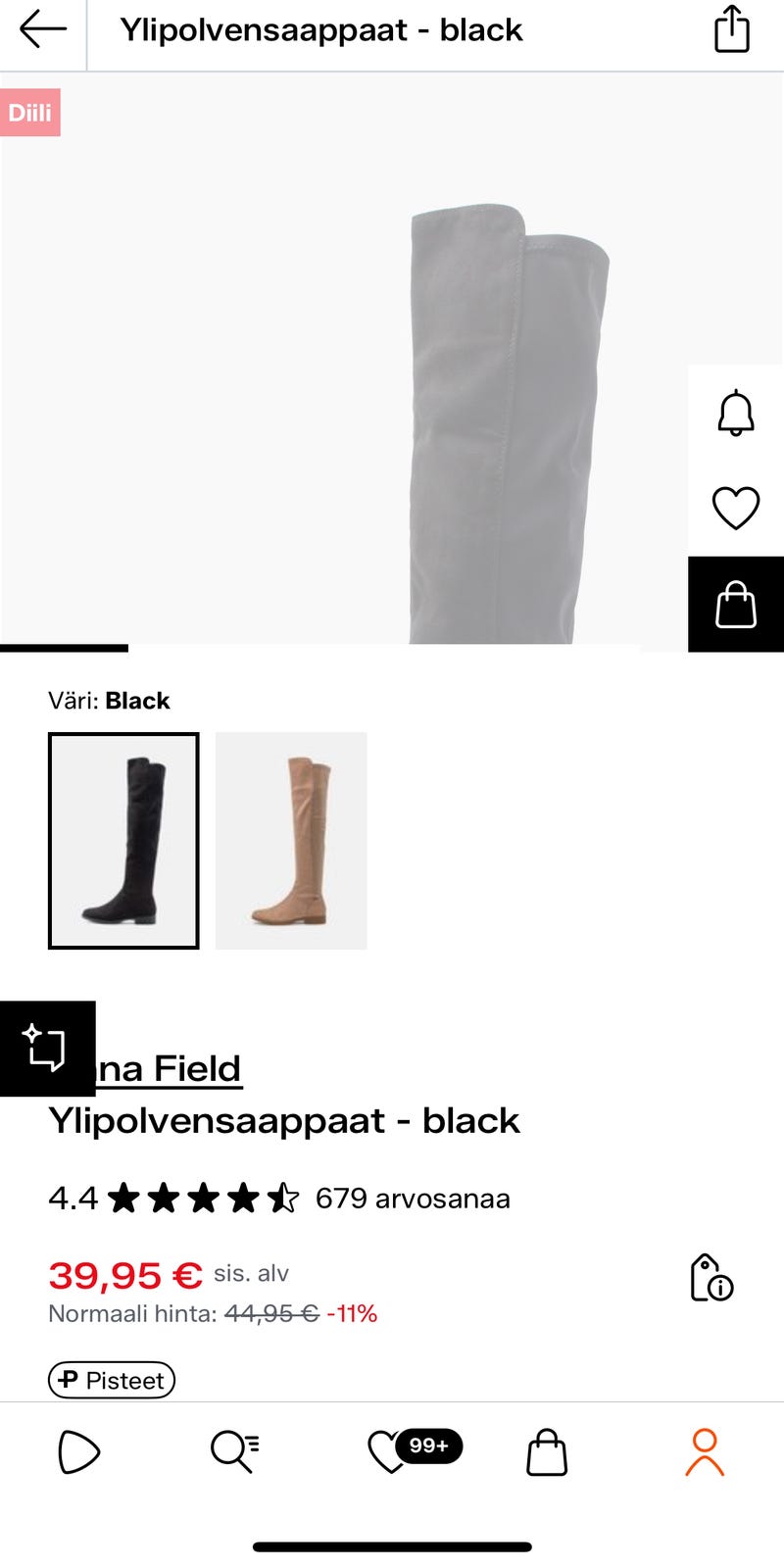
Task: Open price info tag icon
Action: click(711, 1278)
